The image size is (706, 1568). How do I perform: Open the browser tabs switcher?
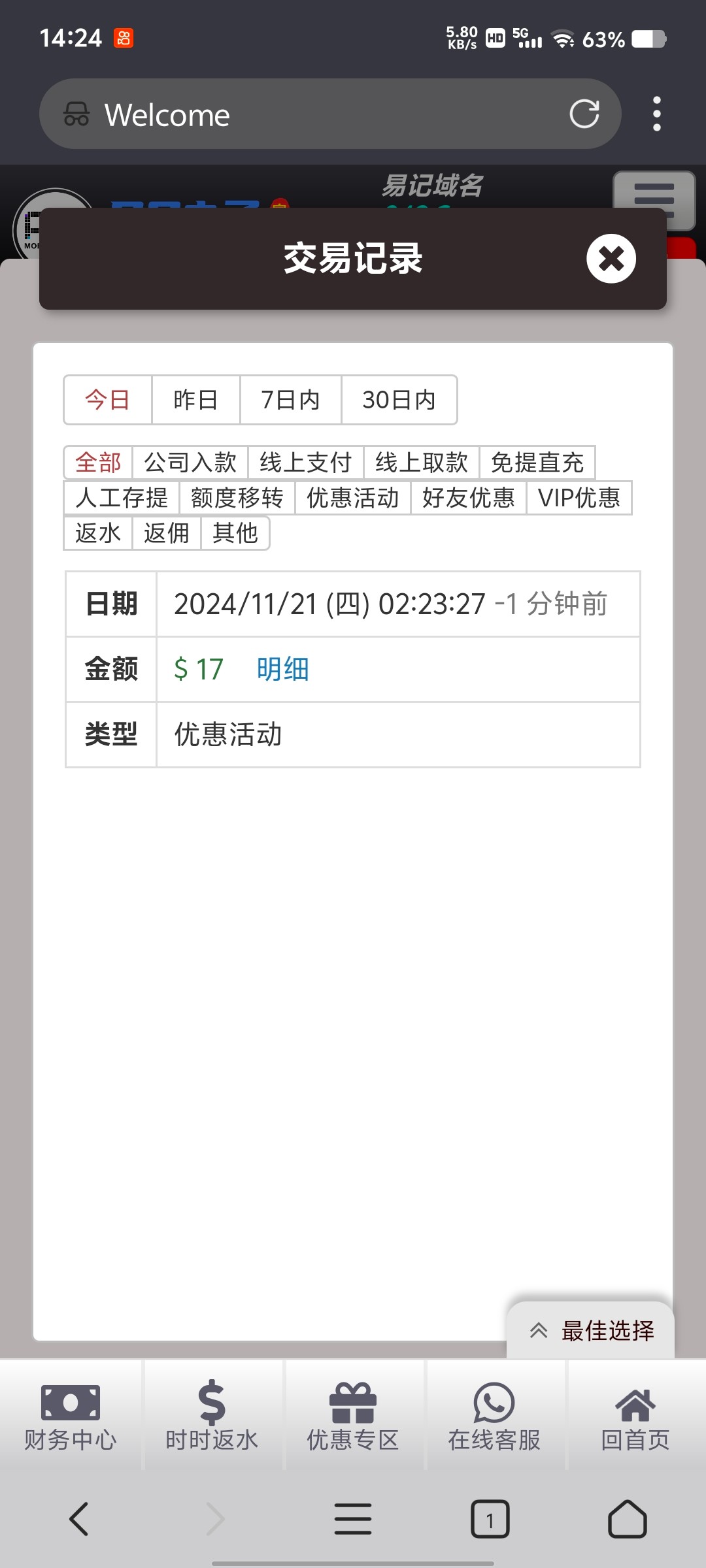490,1519
